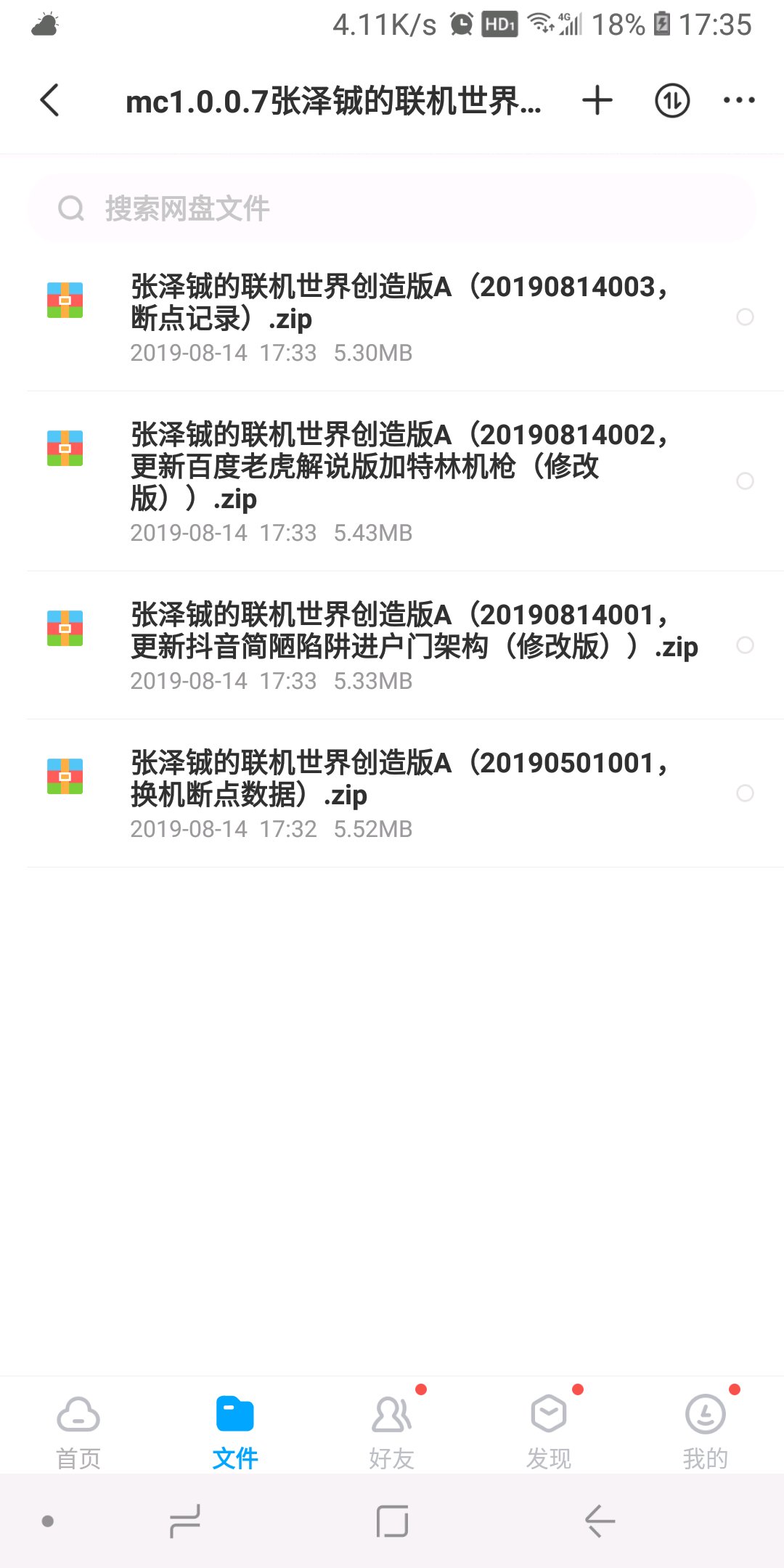Tap the plus icon to add files
The width and height of the screenshot is (784, 1568).
pyautogui.click(x=597, y=100)
